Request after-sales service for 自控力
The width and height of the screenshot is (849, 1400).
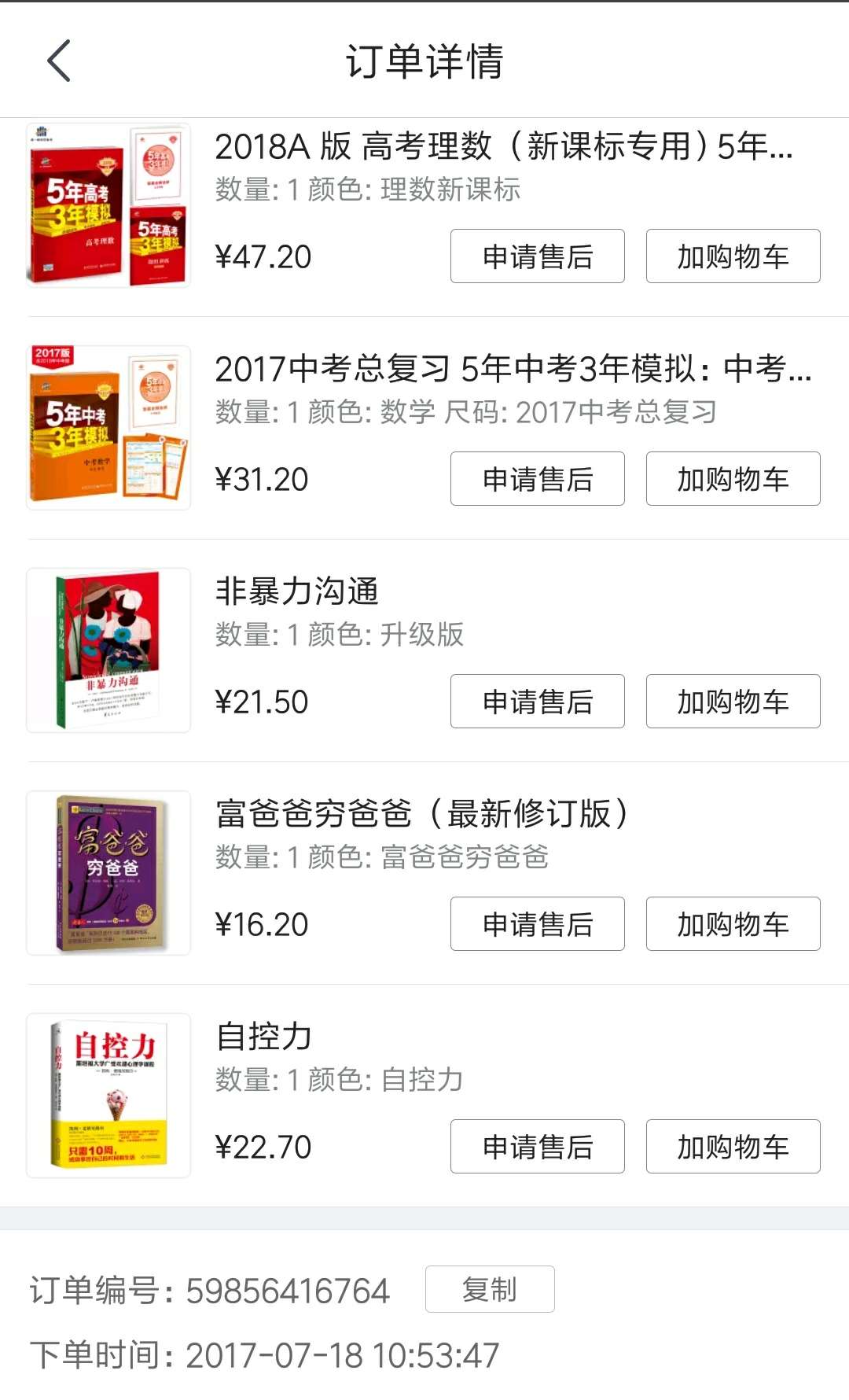(x=537, y=1147)
